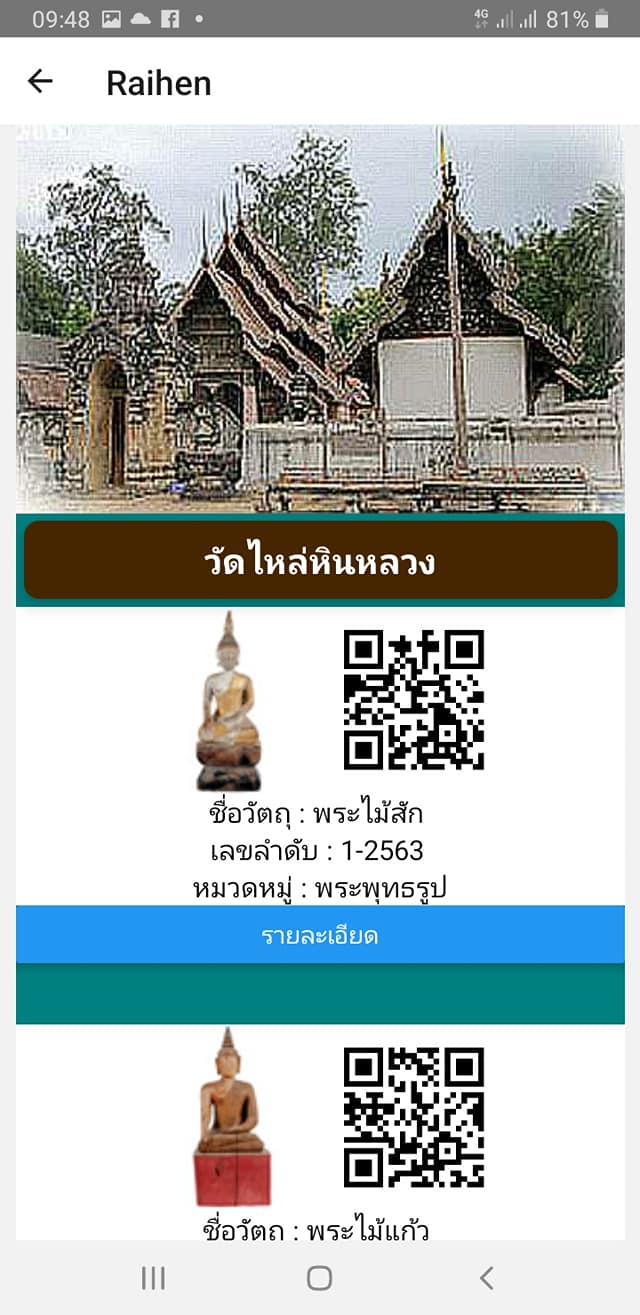
Task: Tap the system home button
Action: (x=320, y=1277)
